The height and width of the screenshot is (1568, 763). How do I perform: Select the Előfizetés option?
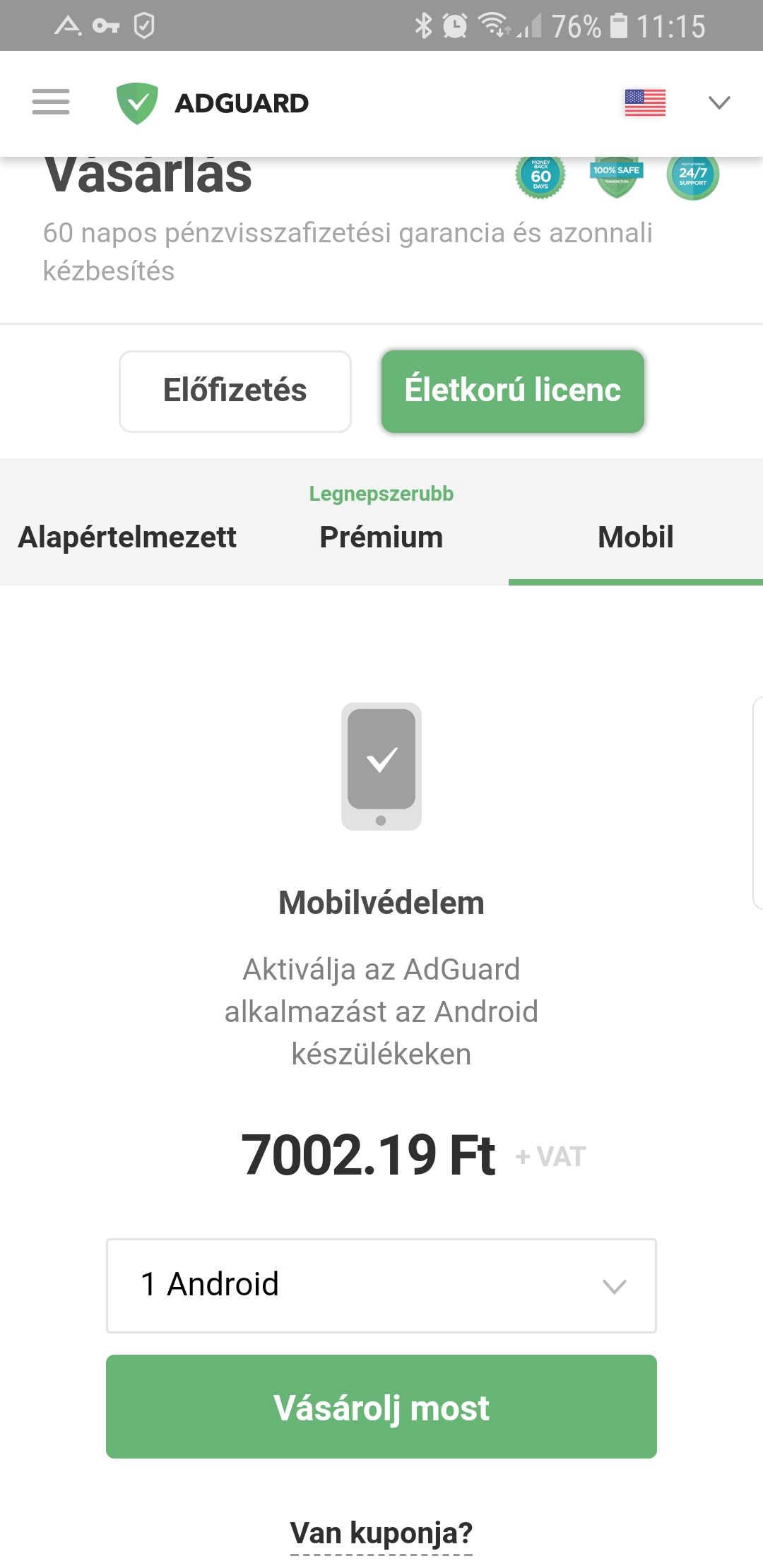coord(235,391)
